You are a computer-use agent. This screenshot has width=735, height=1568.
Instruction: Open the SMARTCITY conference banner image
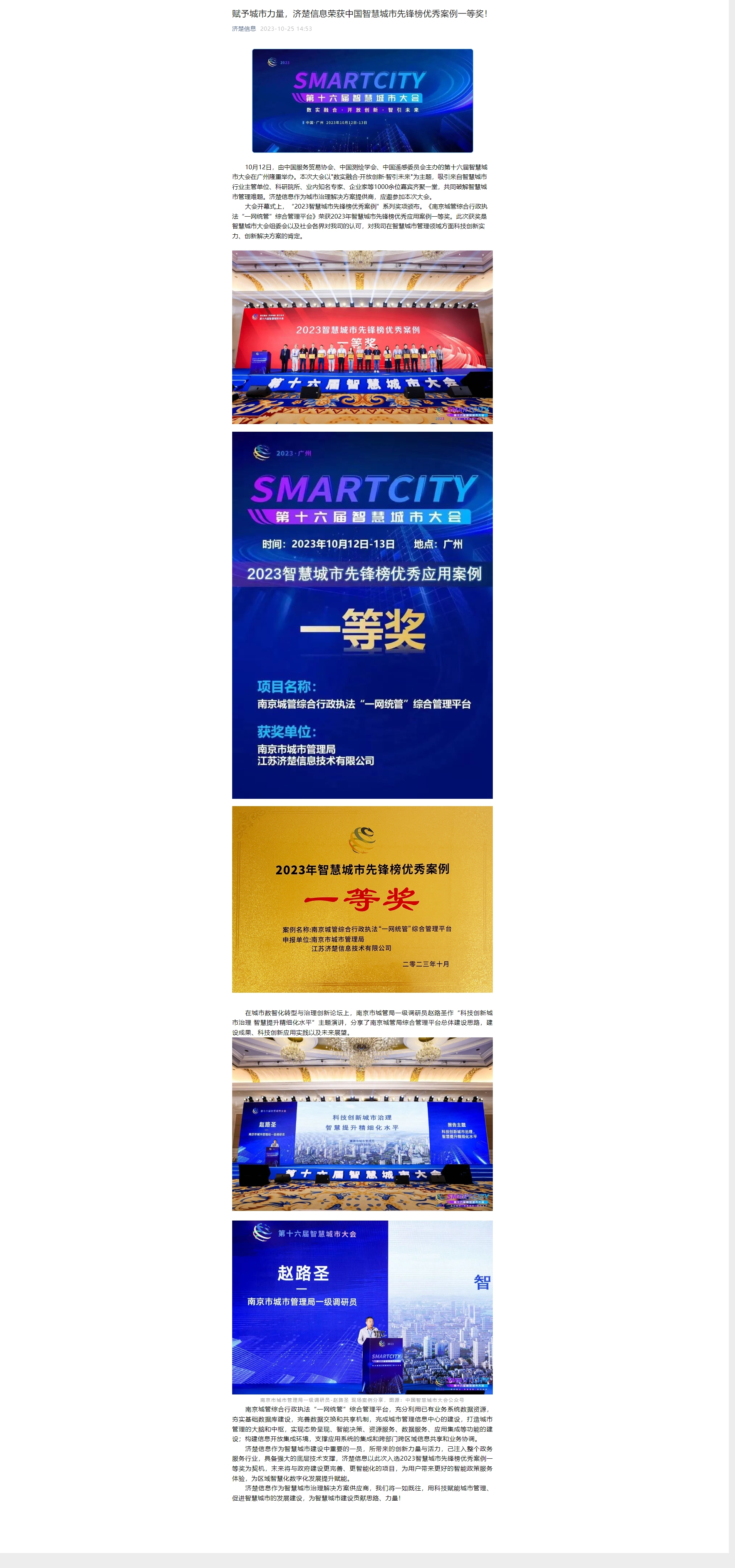(362, 100)
